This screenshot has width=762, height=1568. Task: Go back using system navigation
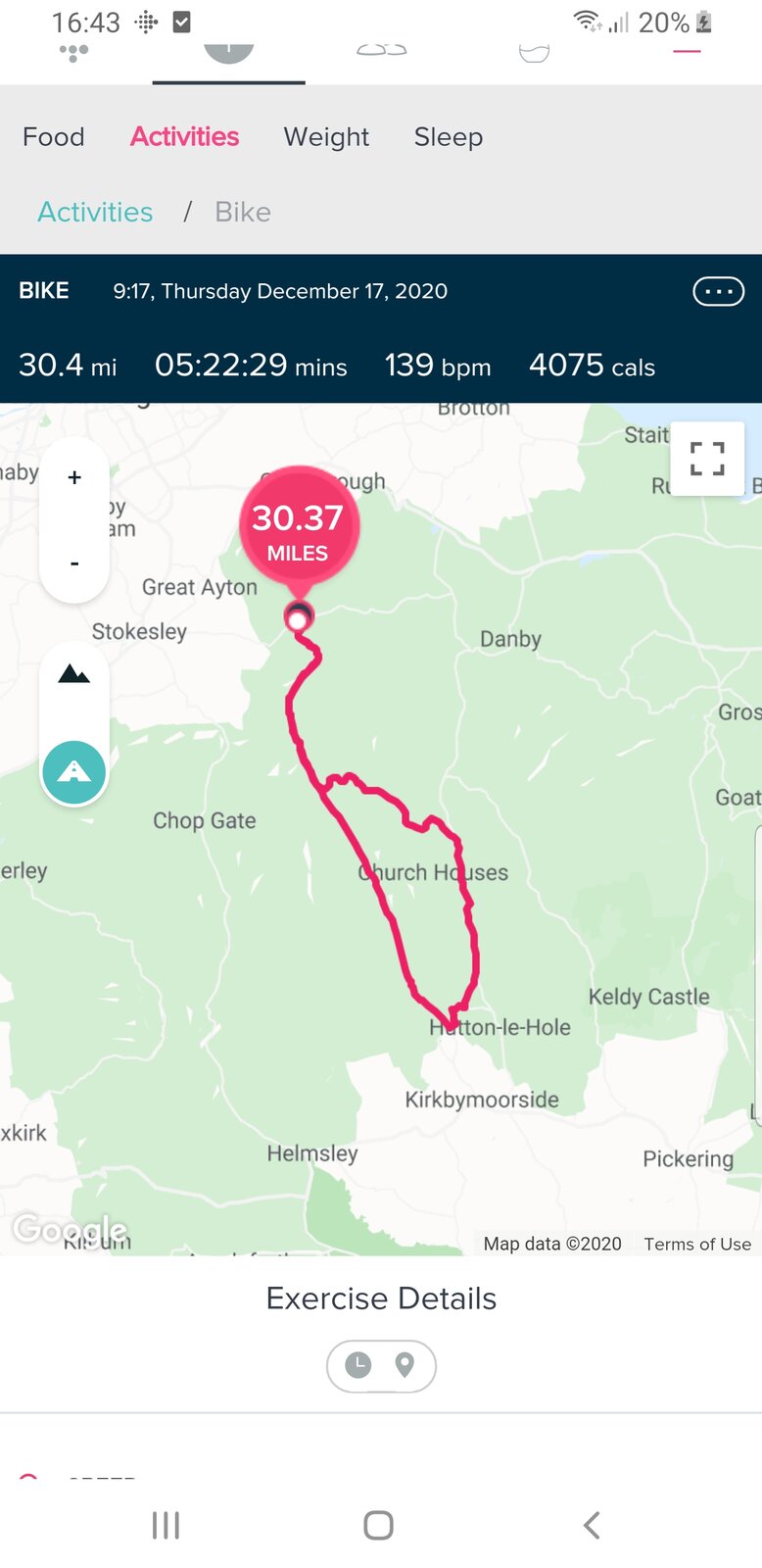point(591,1525)
